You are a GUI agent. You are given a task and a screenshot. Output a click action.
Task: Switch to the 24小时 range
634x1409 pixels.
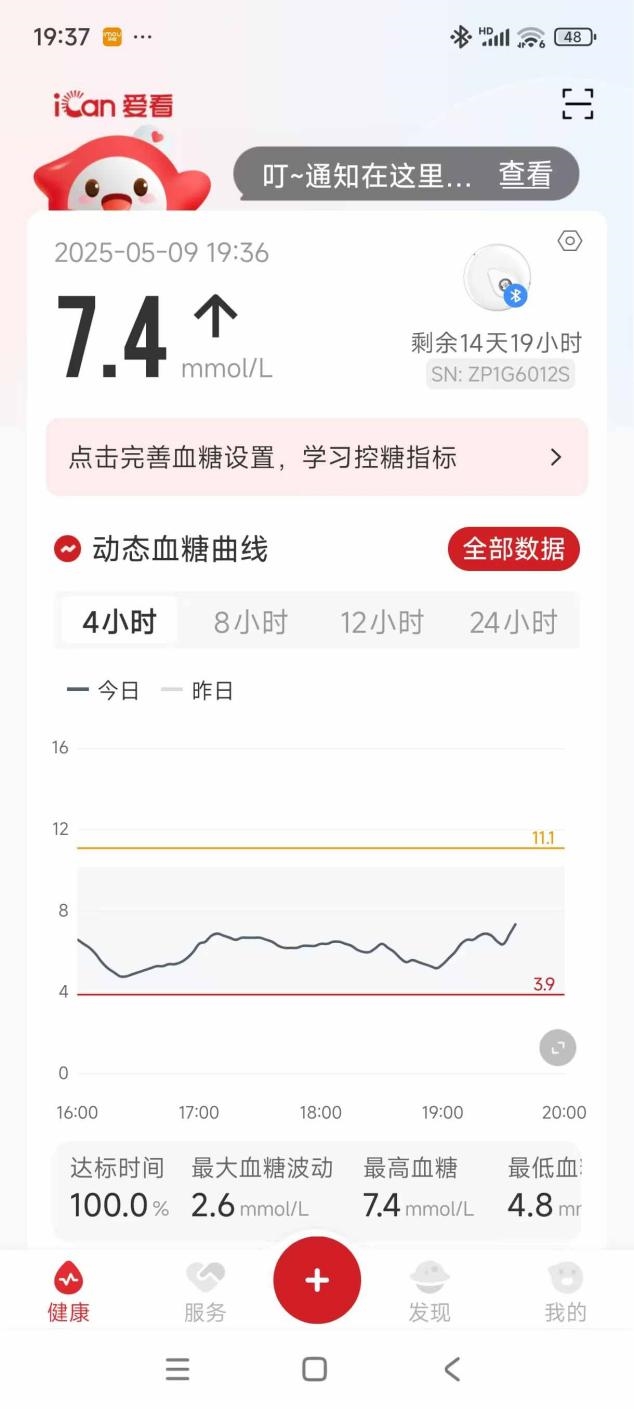pyautogui.click(x=513, y=622)
